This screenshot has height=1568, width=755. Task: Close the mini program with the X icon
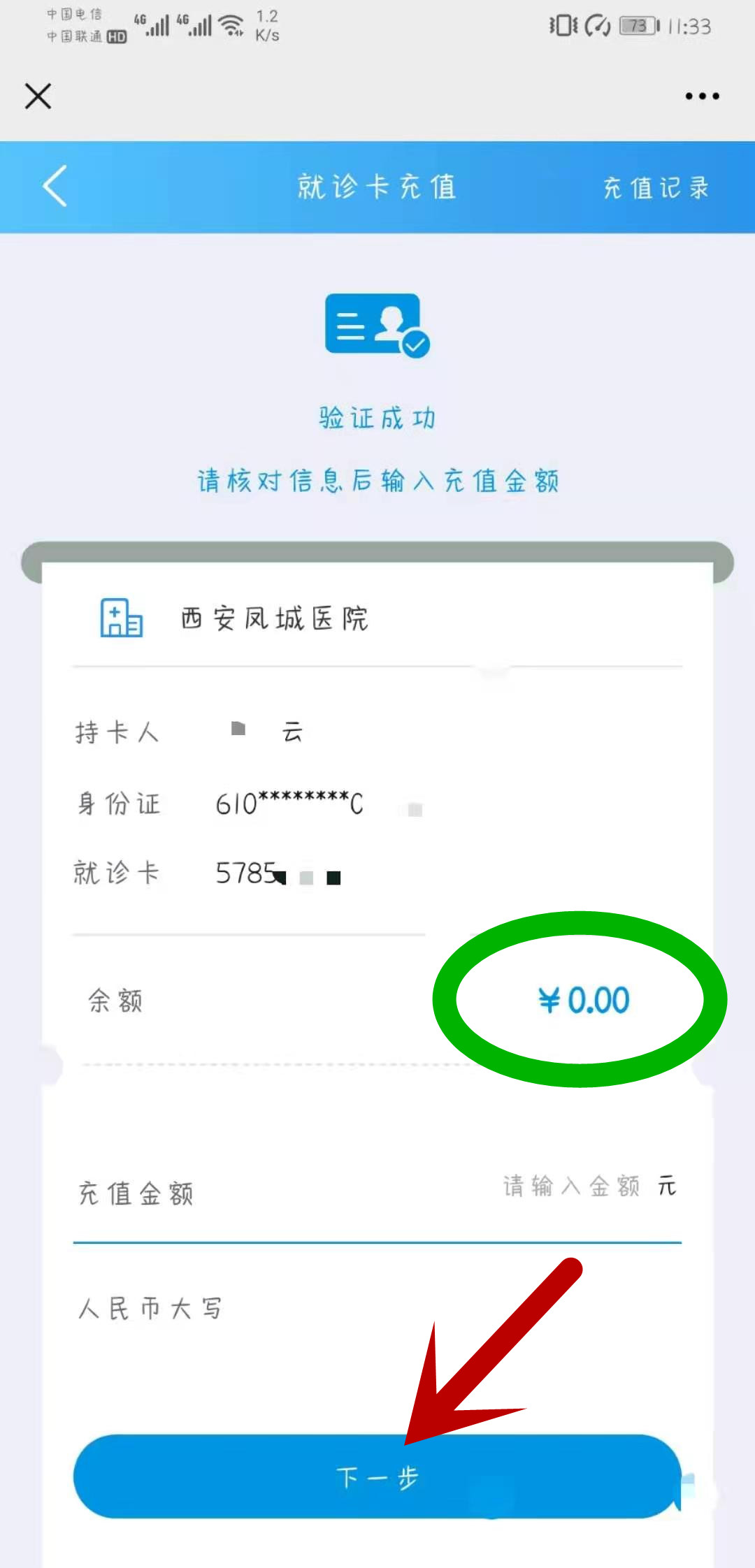pos(38,96)
